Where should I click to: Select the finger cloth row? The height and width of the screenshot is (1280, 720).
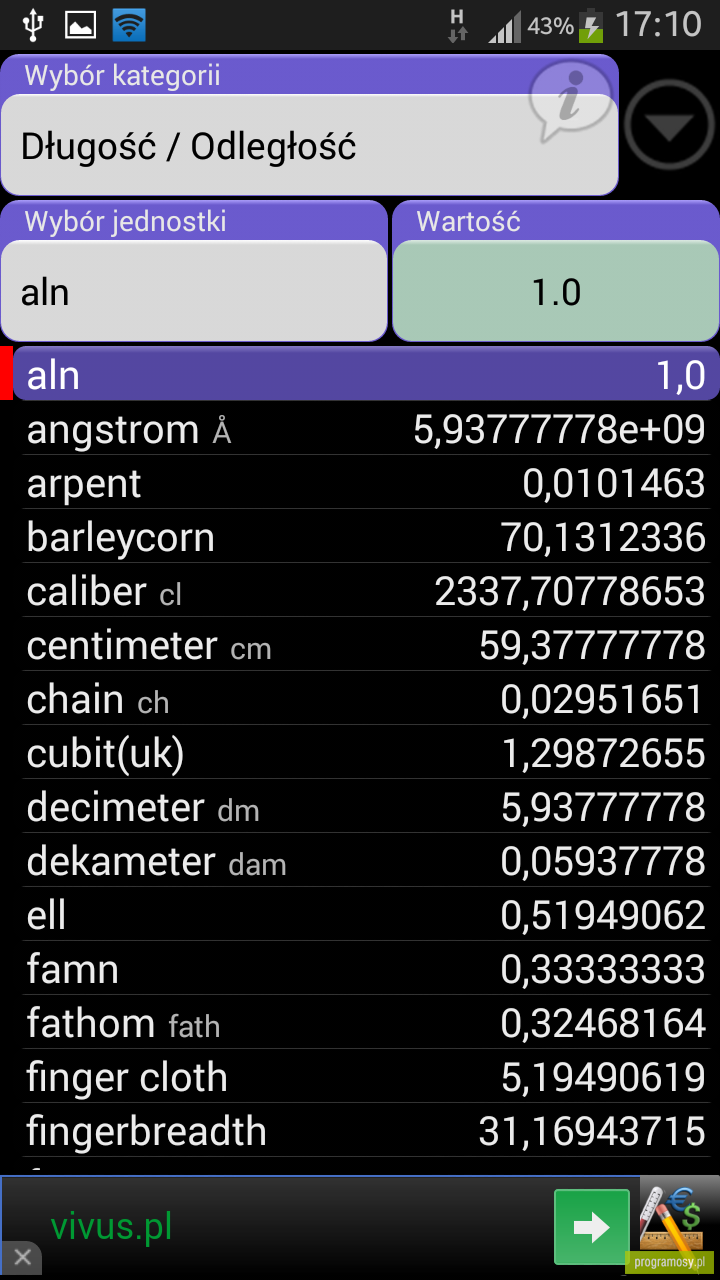click(x=366, y=1078)
